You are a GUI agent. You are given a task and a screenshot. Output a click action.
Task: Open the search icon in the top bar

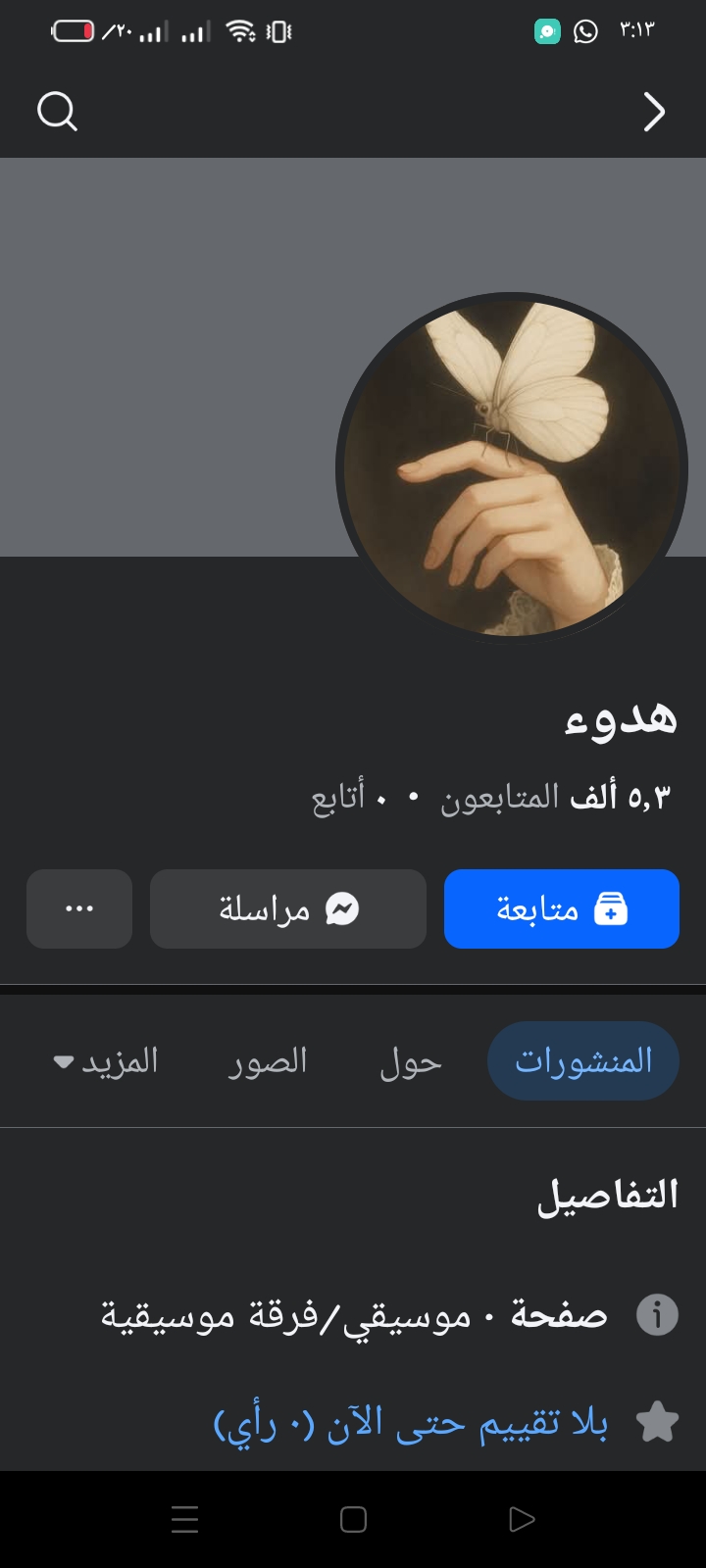tap(57, 111)
